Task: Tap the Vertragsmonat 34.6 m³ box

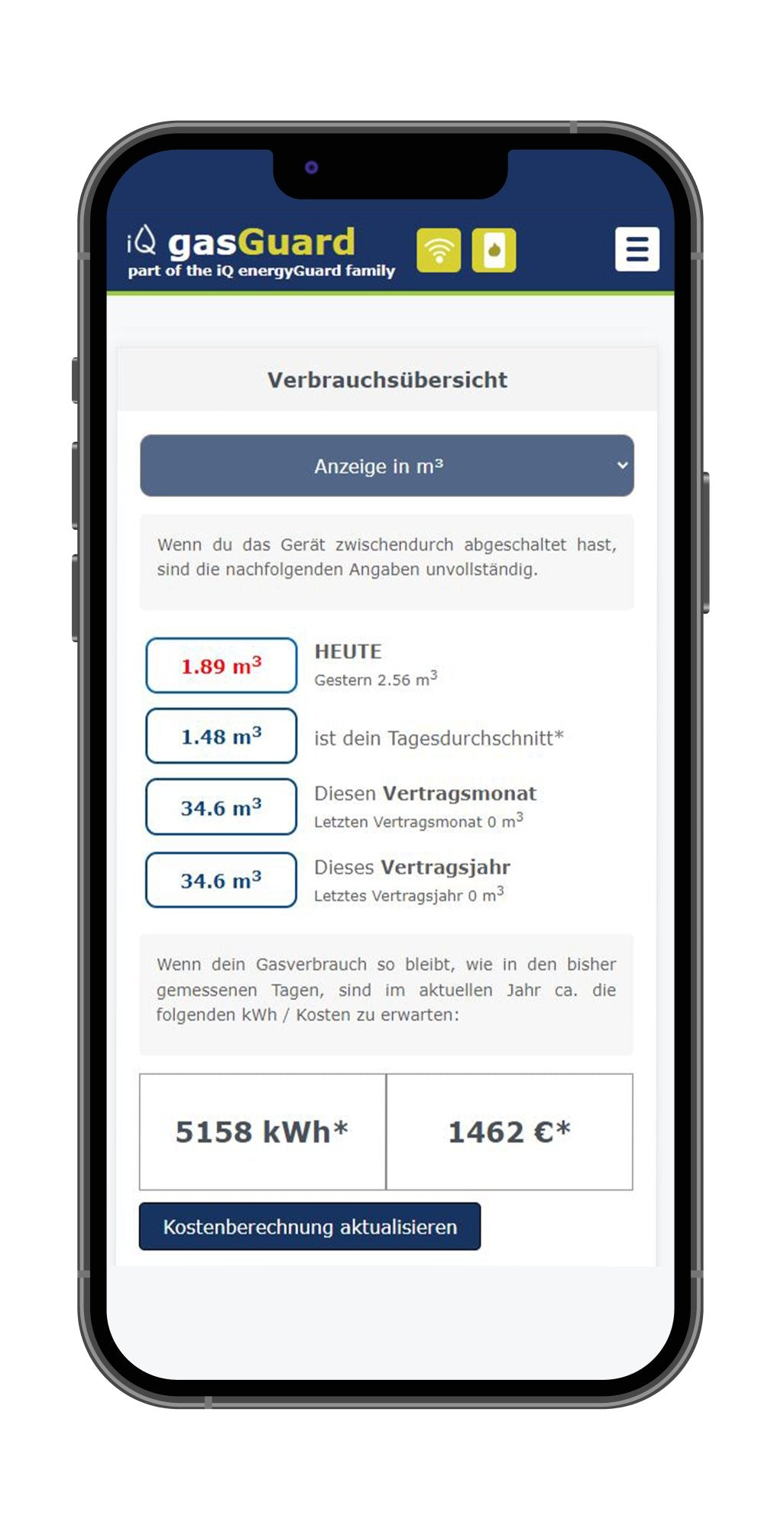Action: [x=221, y=807]
